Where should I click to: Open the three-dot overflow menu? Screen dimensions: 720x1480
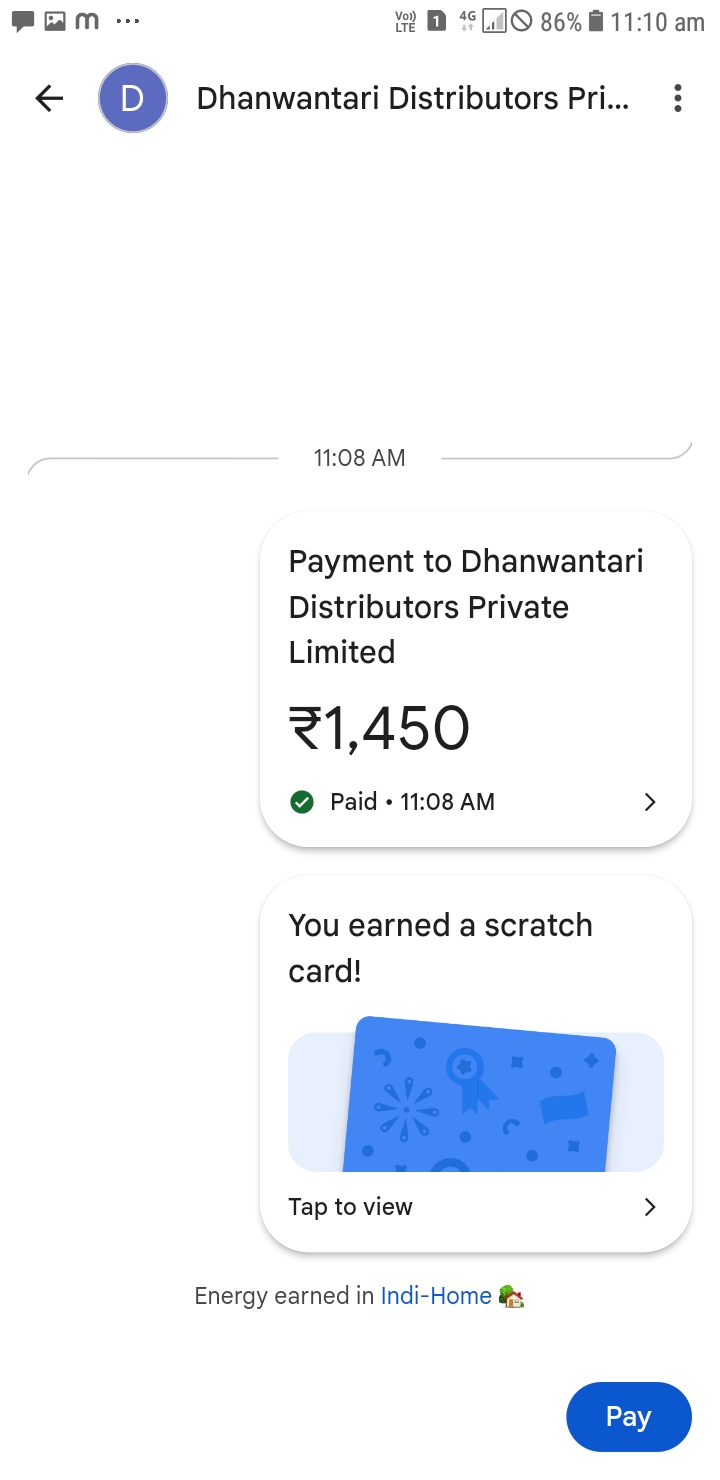[x=678, y=98]
